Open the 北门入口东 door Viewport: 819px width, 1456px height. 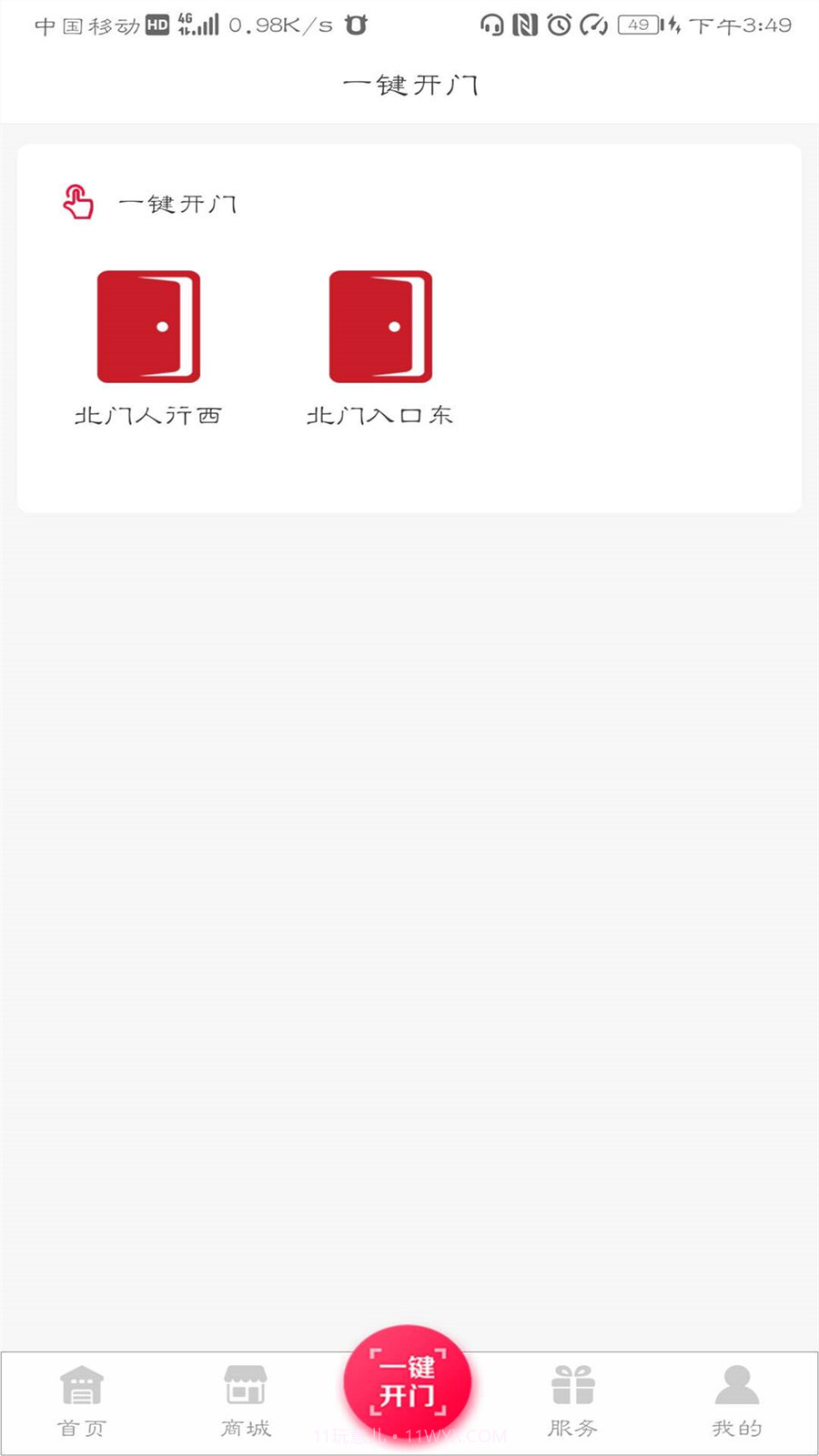[380, 327]
